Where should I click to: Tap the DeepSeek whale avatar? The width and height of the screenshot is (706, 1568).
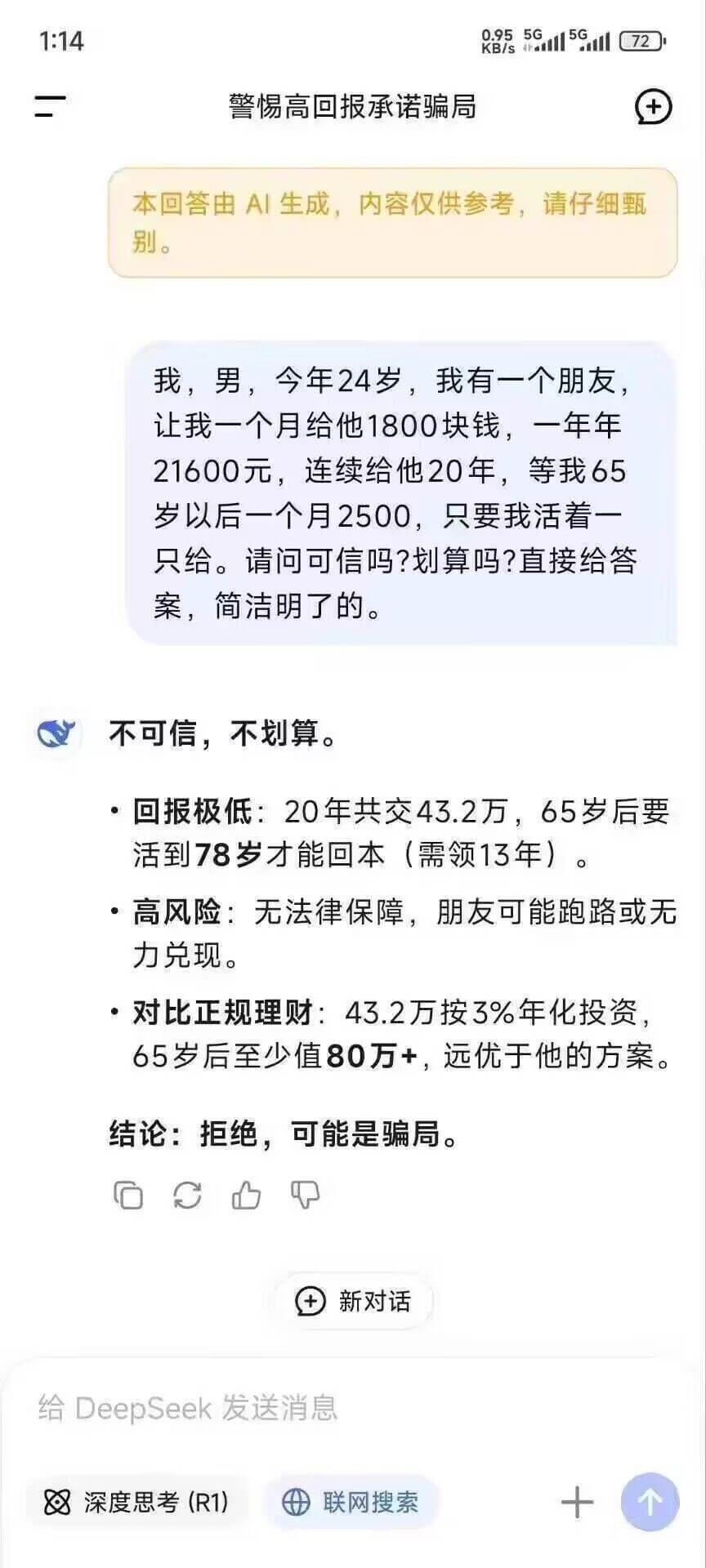[x=55, y=735]
